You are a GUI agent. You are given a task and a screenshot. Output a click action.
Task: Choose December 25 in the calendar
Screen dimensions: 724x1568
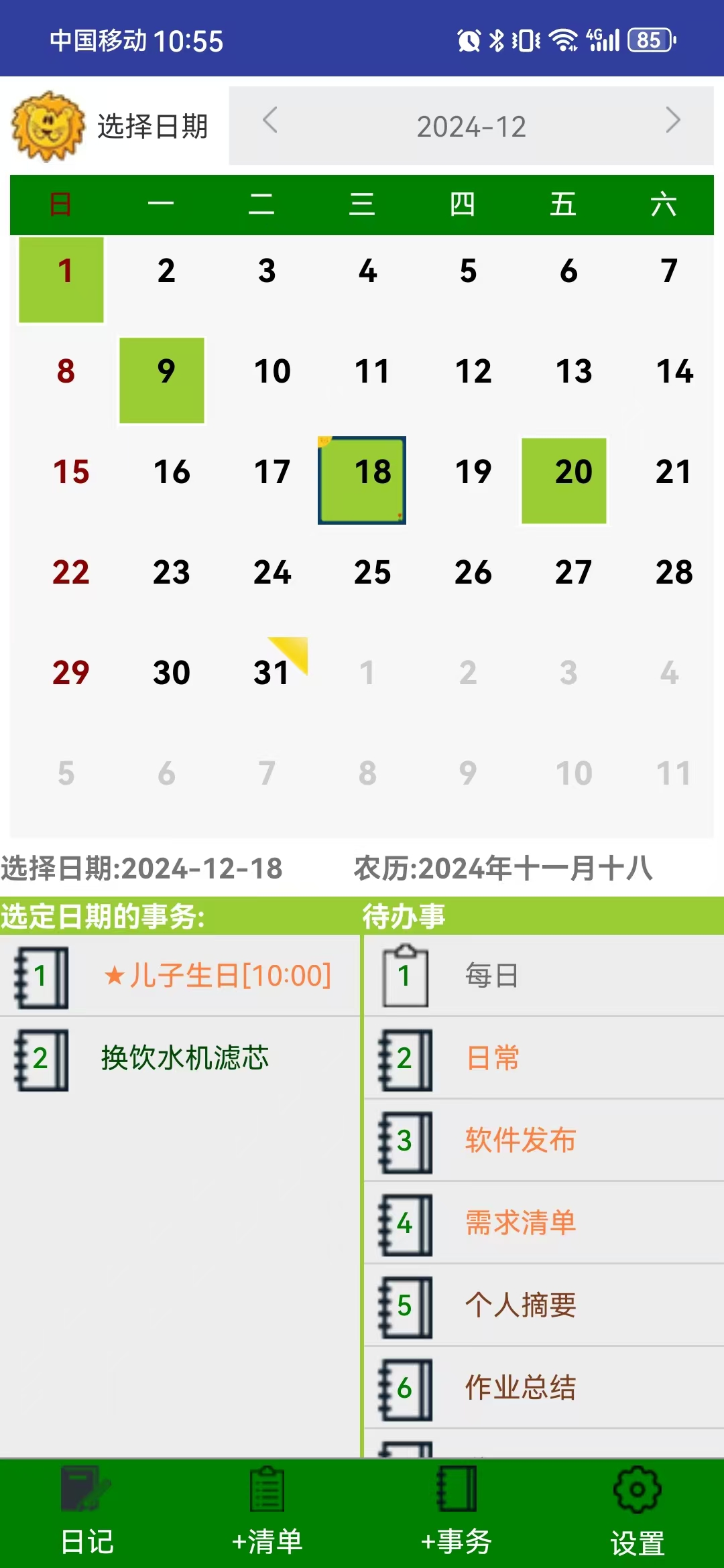372,572
